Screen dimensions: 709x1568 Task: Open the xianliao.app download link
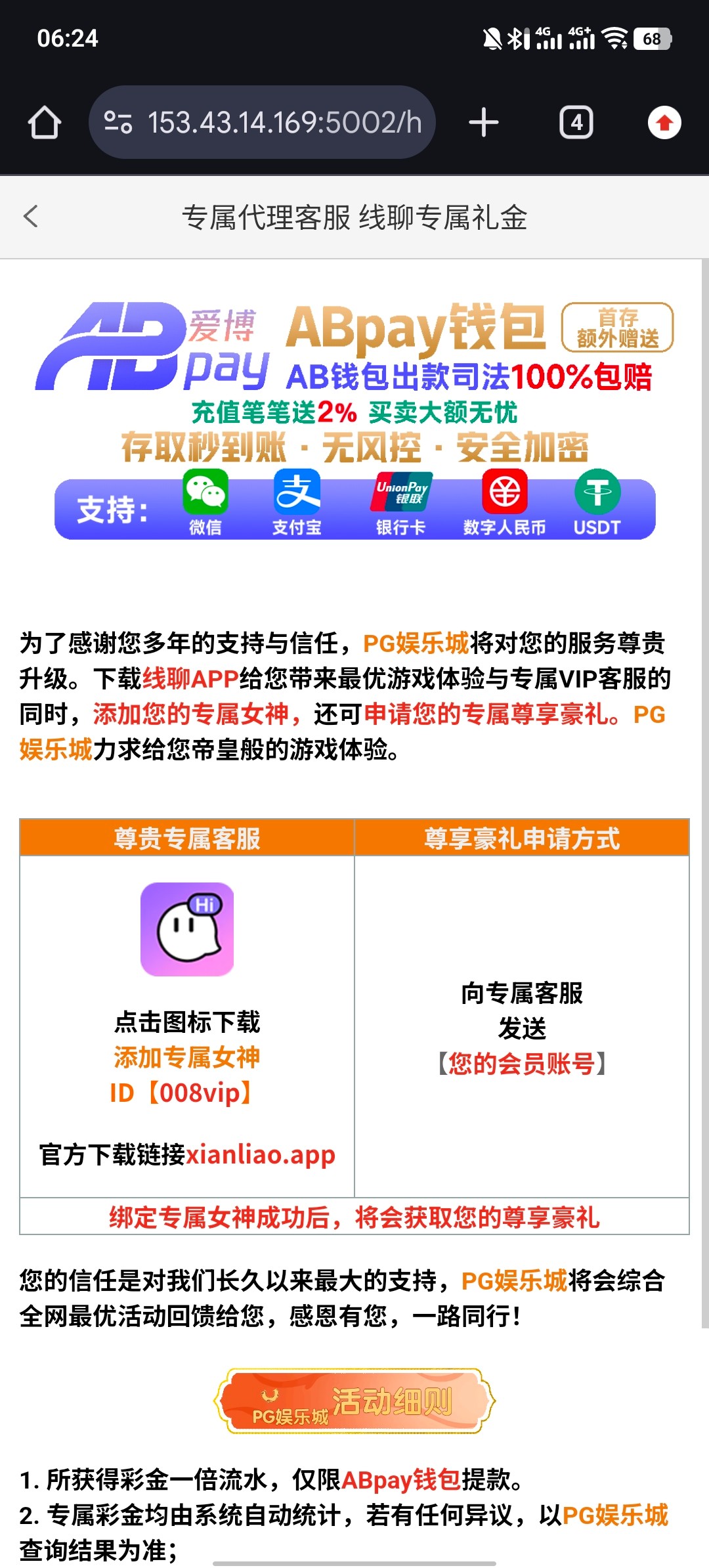pos(260,1155)
